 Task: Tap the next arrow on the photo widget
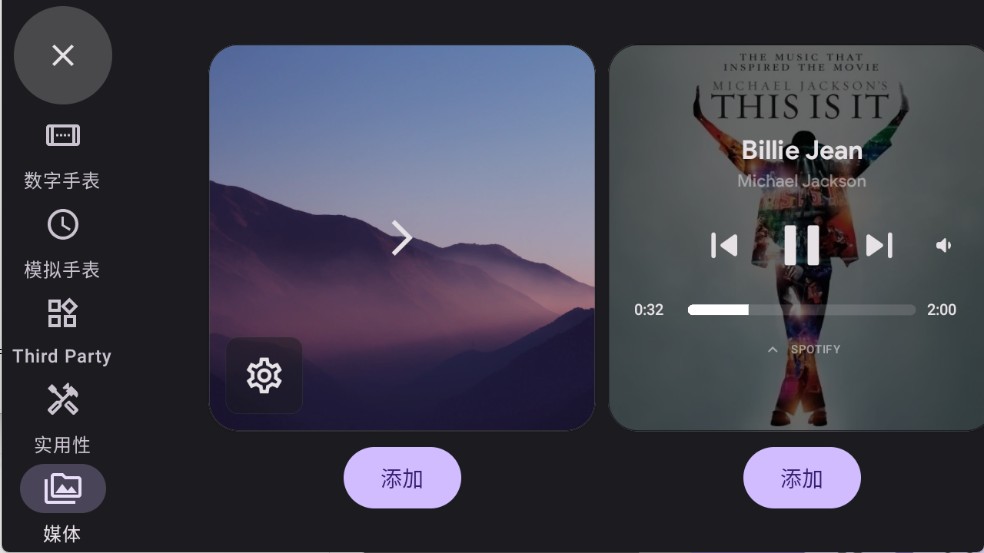402,238
